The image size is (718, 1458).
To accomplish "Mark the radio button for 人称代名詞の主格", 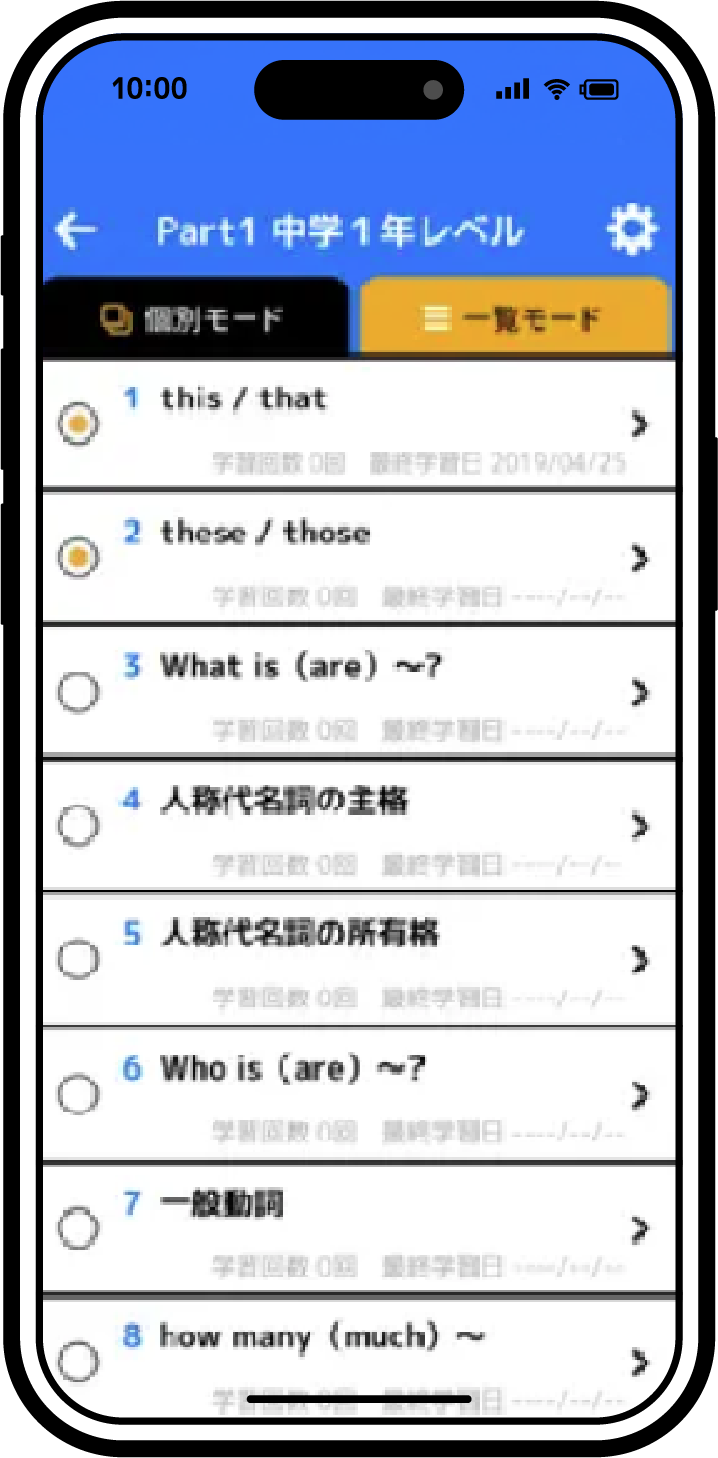I will tap(79, 826).
